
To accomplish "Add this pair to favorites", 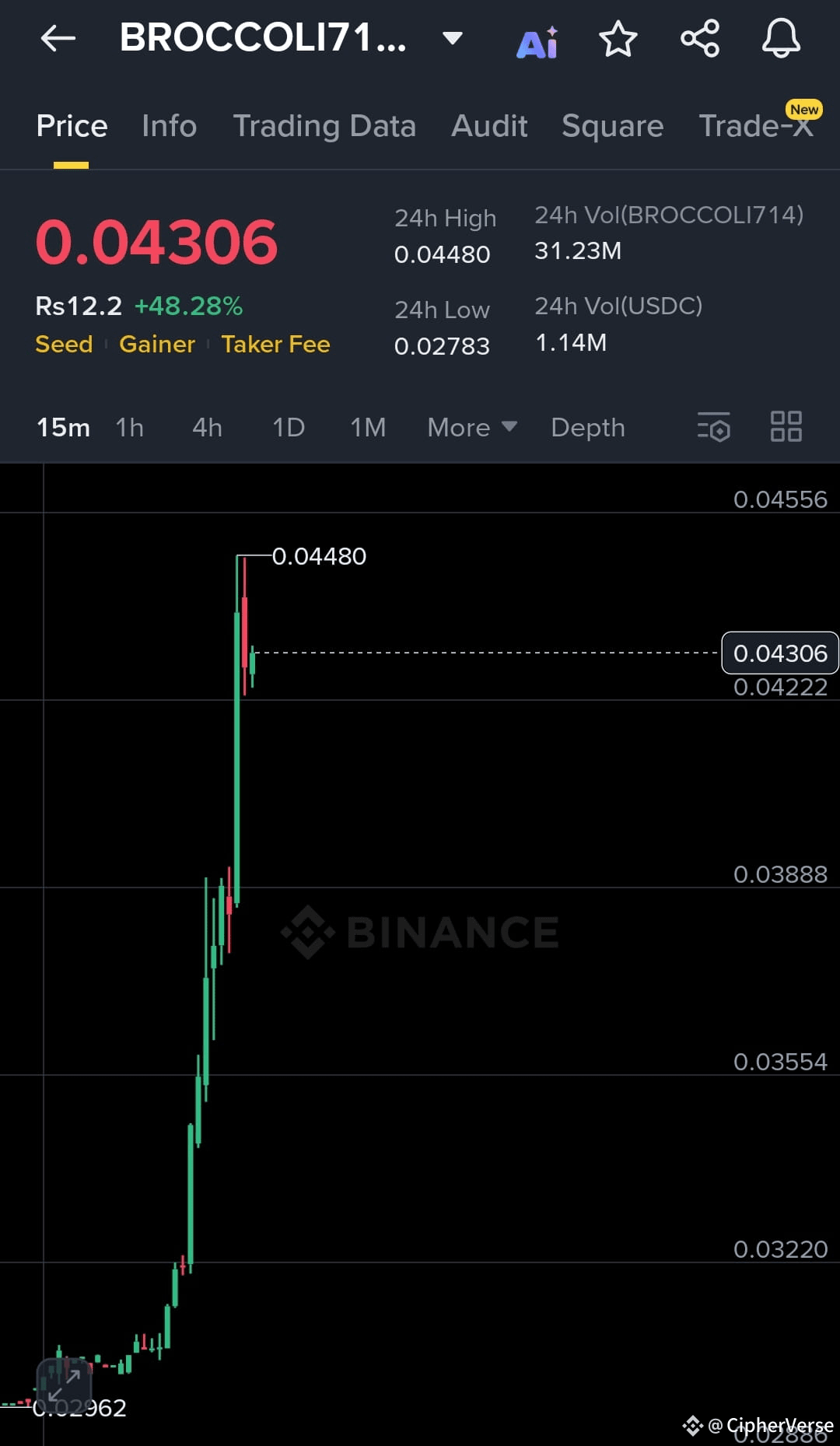I will [x=618, y=39].
